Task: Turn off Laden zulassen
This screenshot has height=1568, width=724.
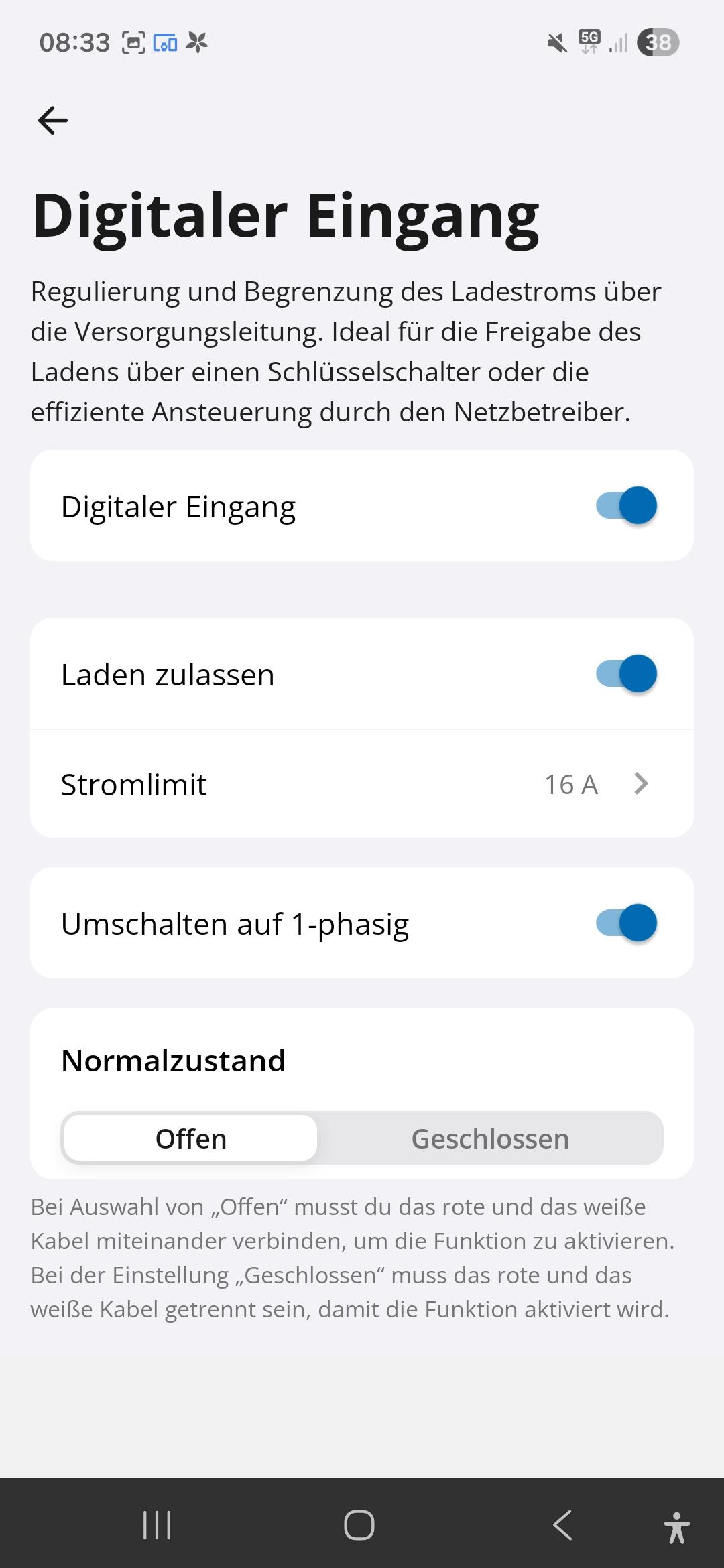Action: (626, 674)
